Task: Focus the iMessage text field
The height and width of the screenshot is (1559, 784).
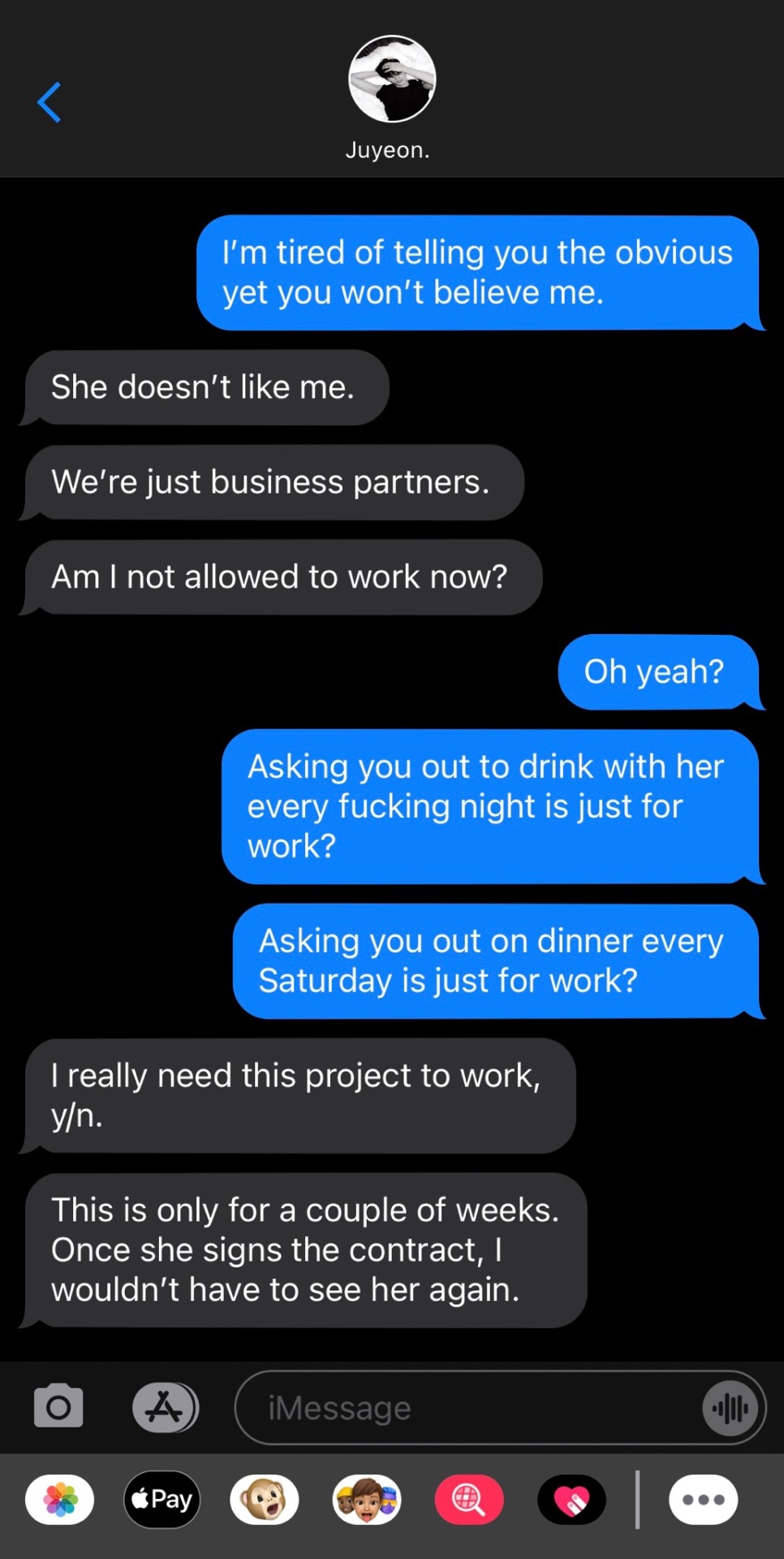Action: click(x=471, y=1408)
